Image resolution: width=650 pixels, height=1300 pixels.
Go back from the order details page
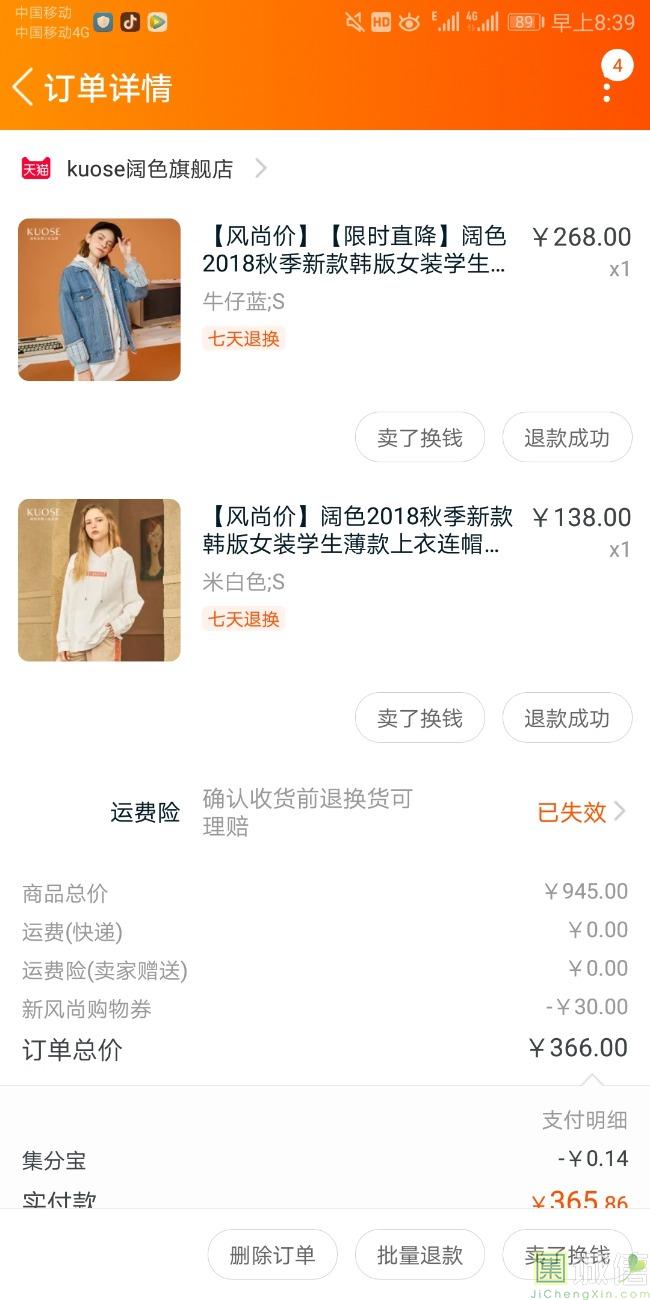pos(24,87)
